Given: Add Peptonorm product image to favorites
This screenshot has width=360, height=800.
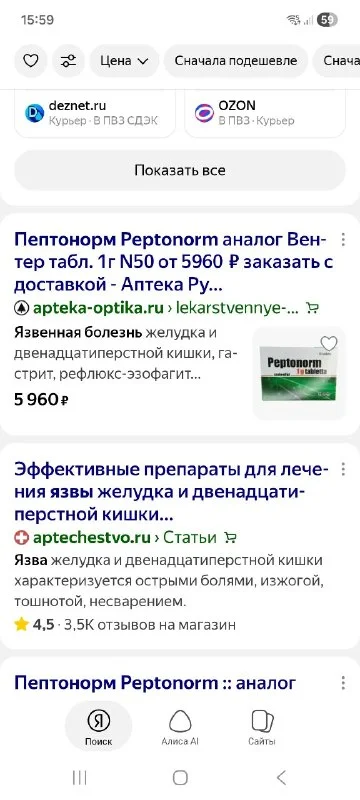Looking at the screenshot, I should coord(329,344).
